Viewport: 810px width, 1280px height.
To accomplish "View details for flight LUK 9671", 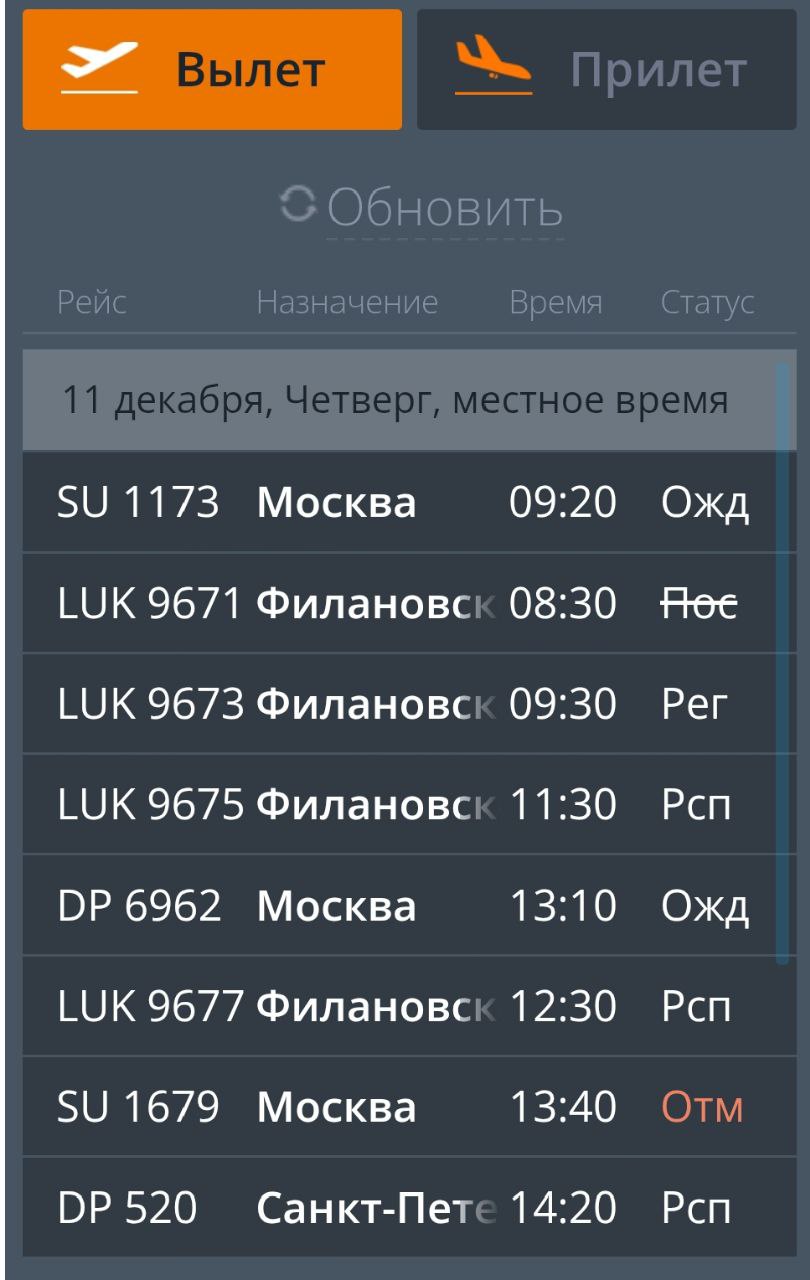I will click(x=400, y=603).
